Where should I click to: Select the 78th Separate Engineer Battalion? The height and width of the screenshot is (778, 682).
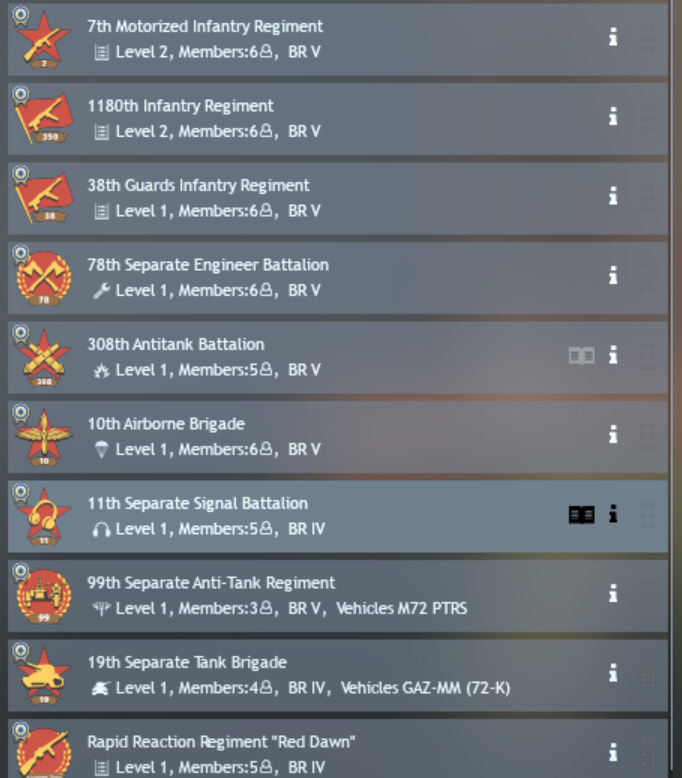(300, 277)
